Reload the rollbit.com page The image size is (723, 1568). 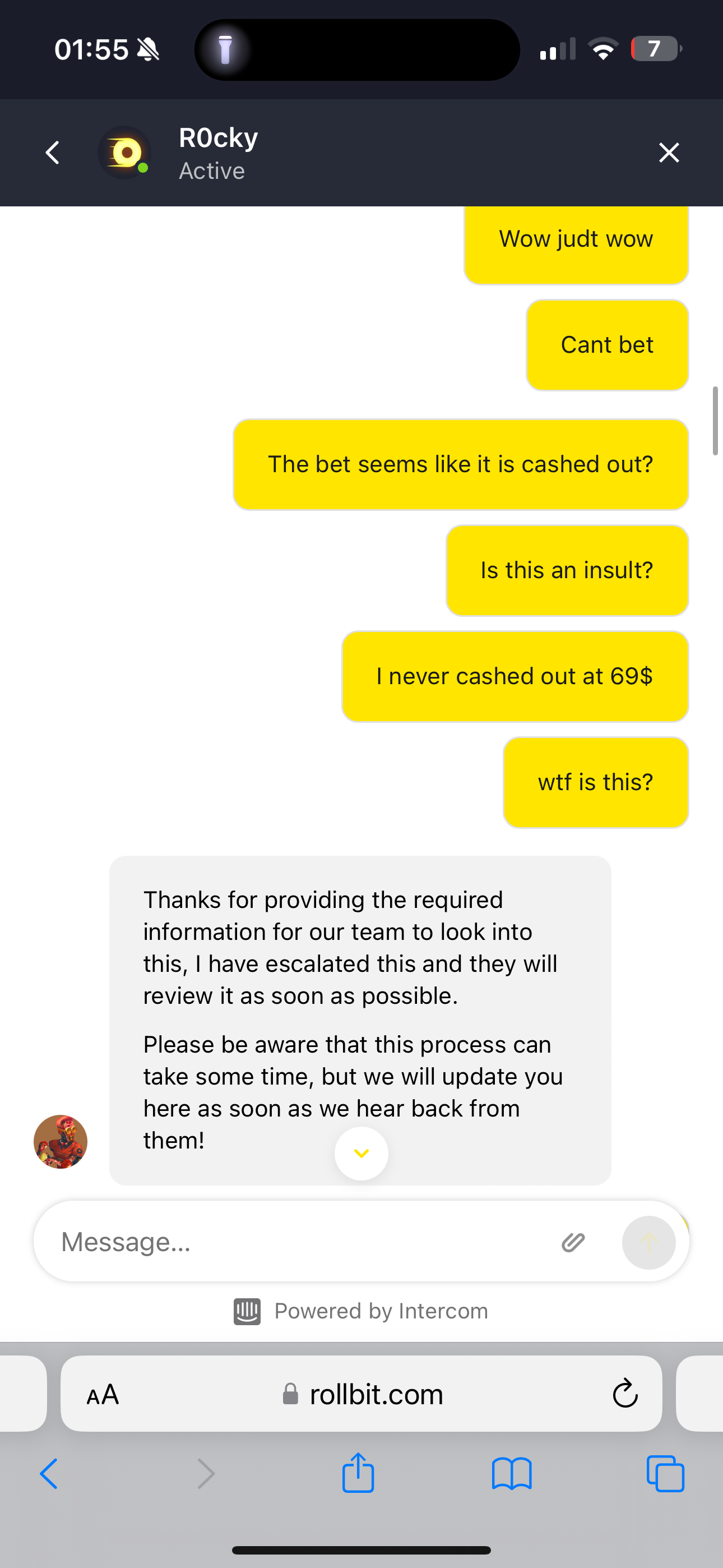(x=624, y=1393)
